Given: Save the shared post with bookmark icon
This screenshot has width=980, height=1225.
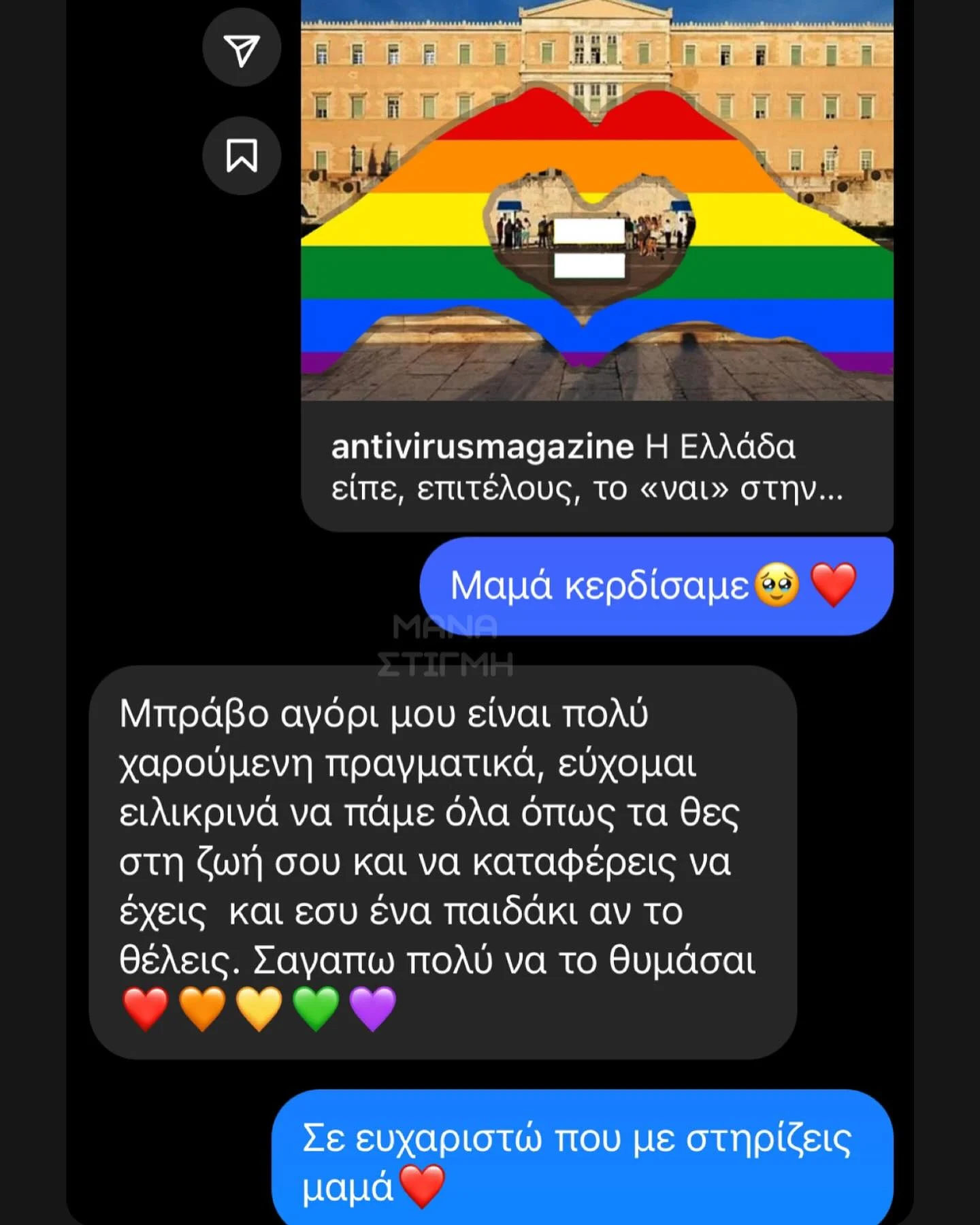Looking at the screenshot, I should point(242,156).
